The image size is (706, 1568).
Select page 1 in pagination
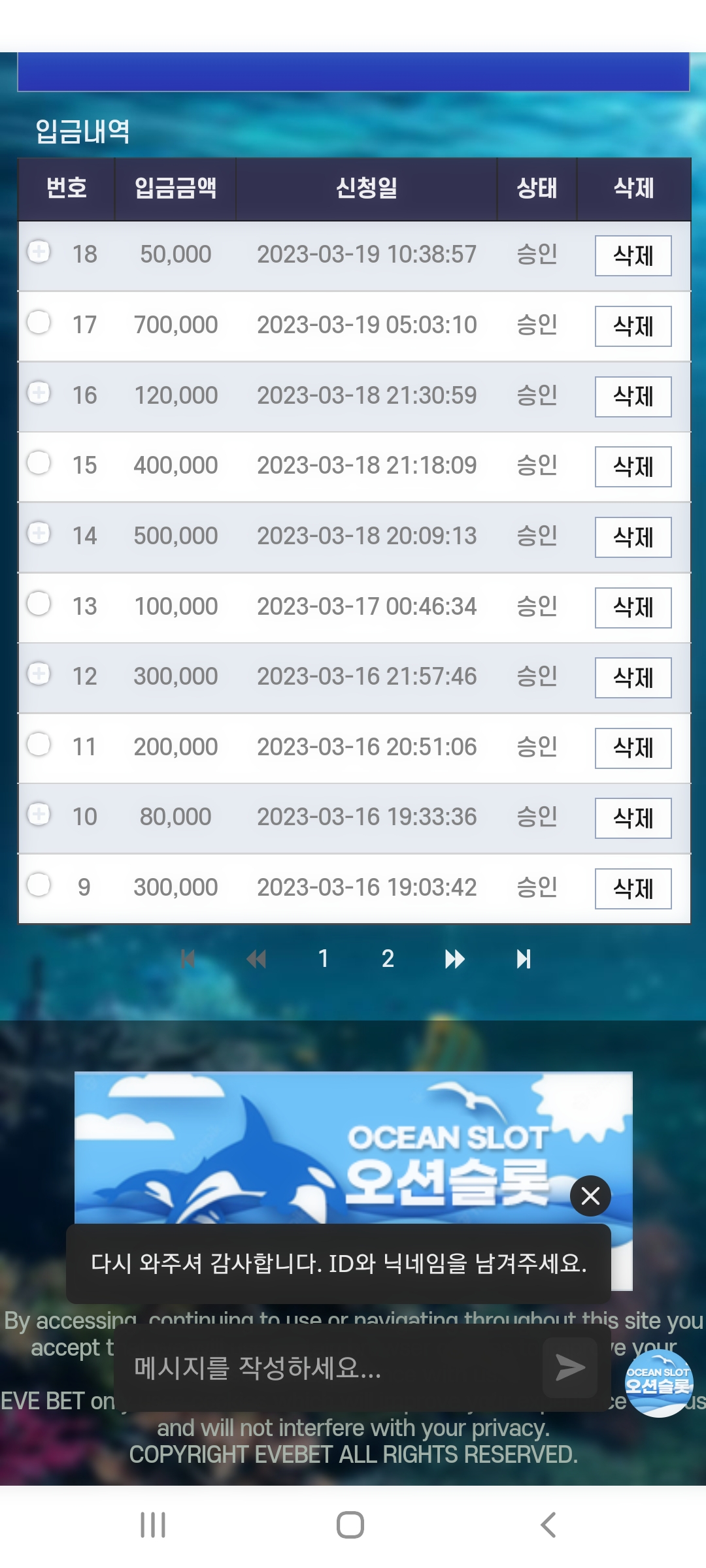tap(323, 958)
